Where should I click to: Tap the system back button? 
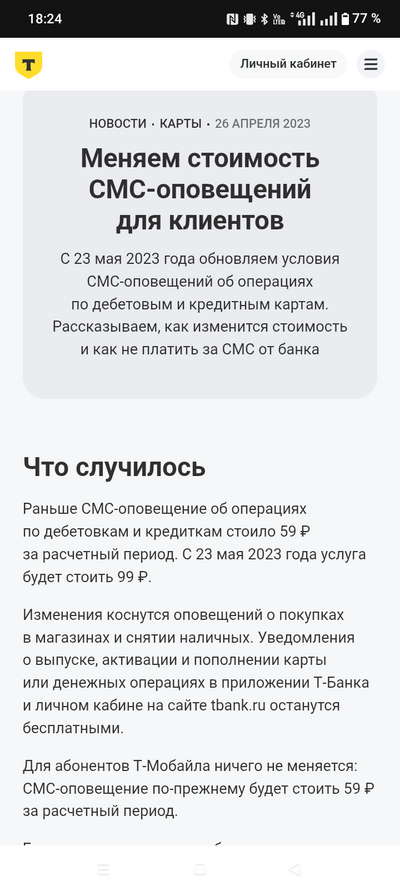294,869
